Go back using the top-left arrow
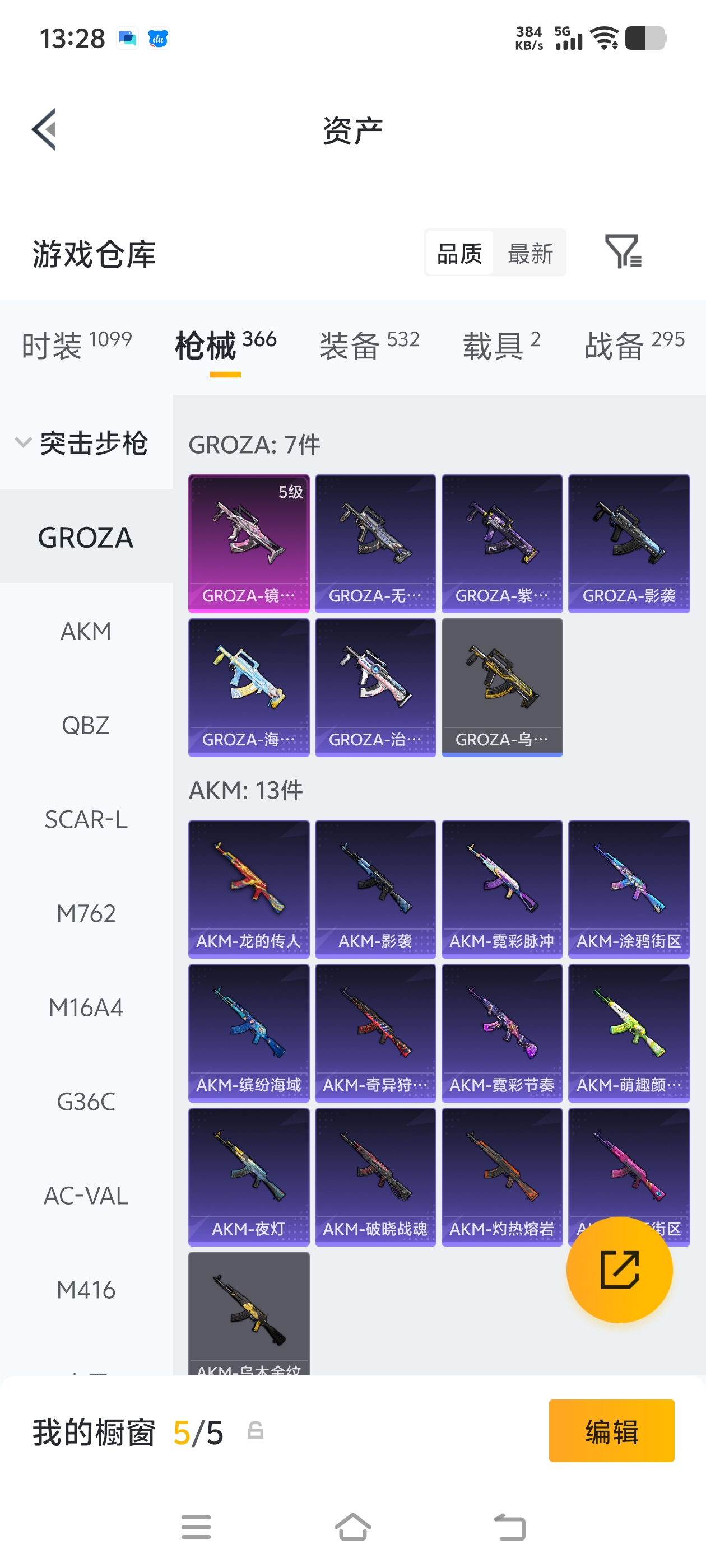 click(x=44, y=129)
